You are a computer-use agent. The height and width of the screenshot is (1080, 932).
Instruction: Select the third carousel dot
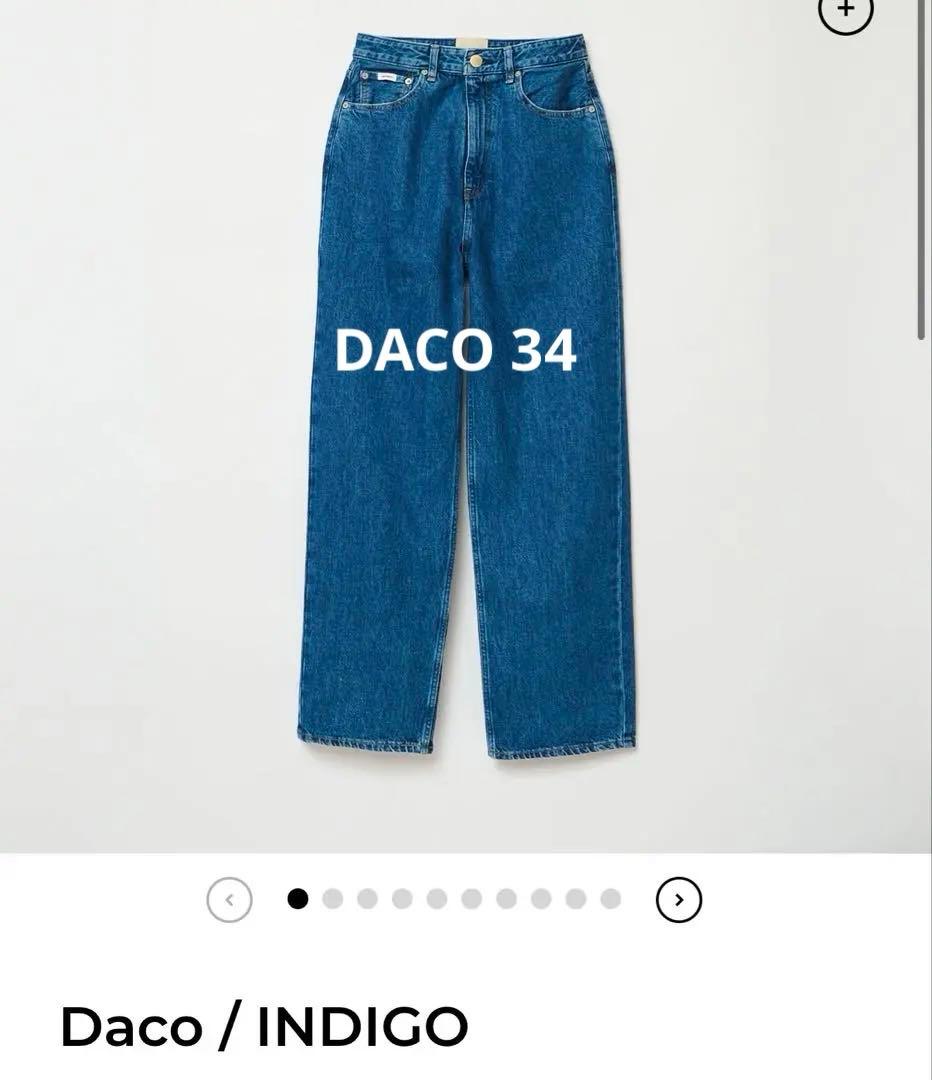pos(366,900)
